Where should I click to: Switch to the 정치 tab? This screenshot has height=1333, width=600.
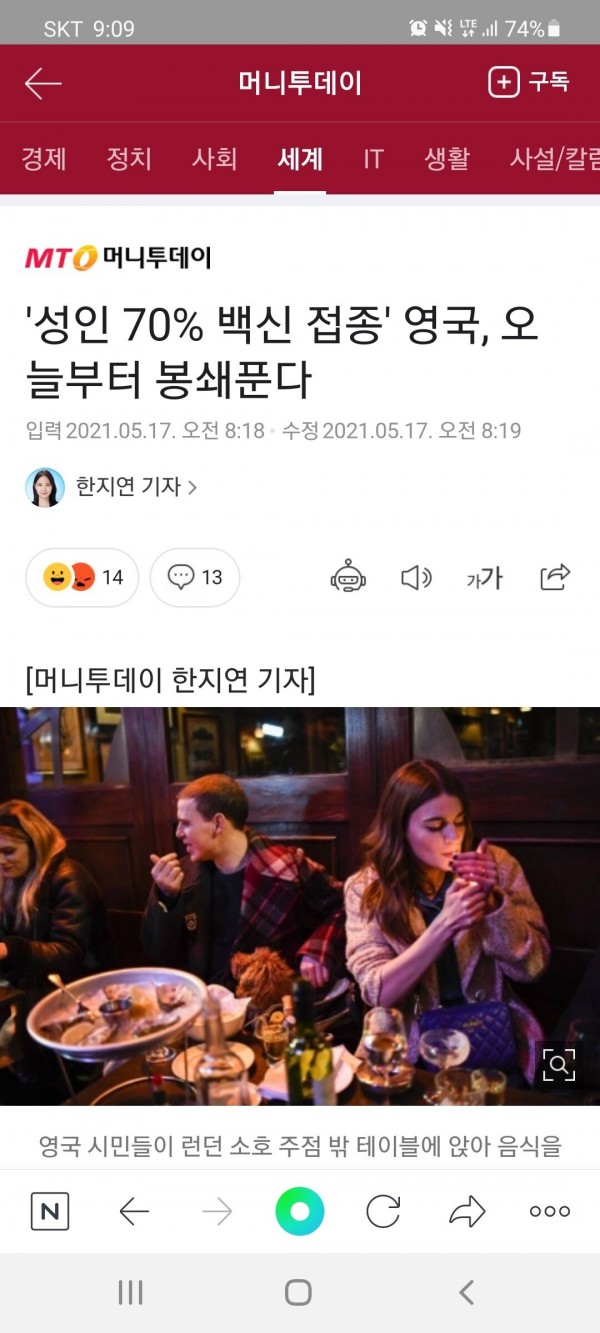[x=129, y=158]
